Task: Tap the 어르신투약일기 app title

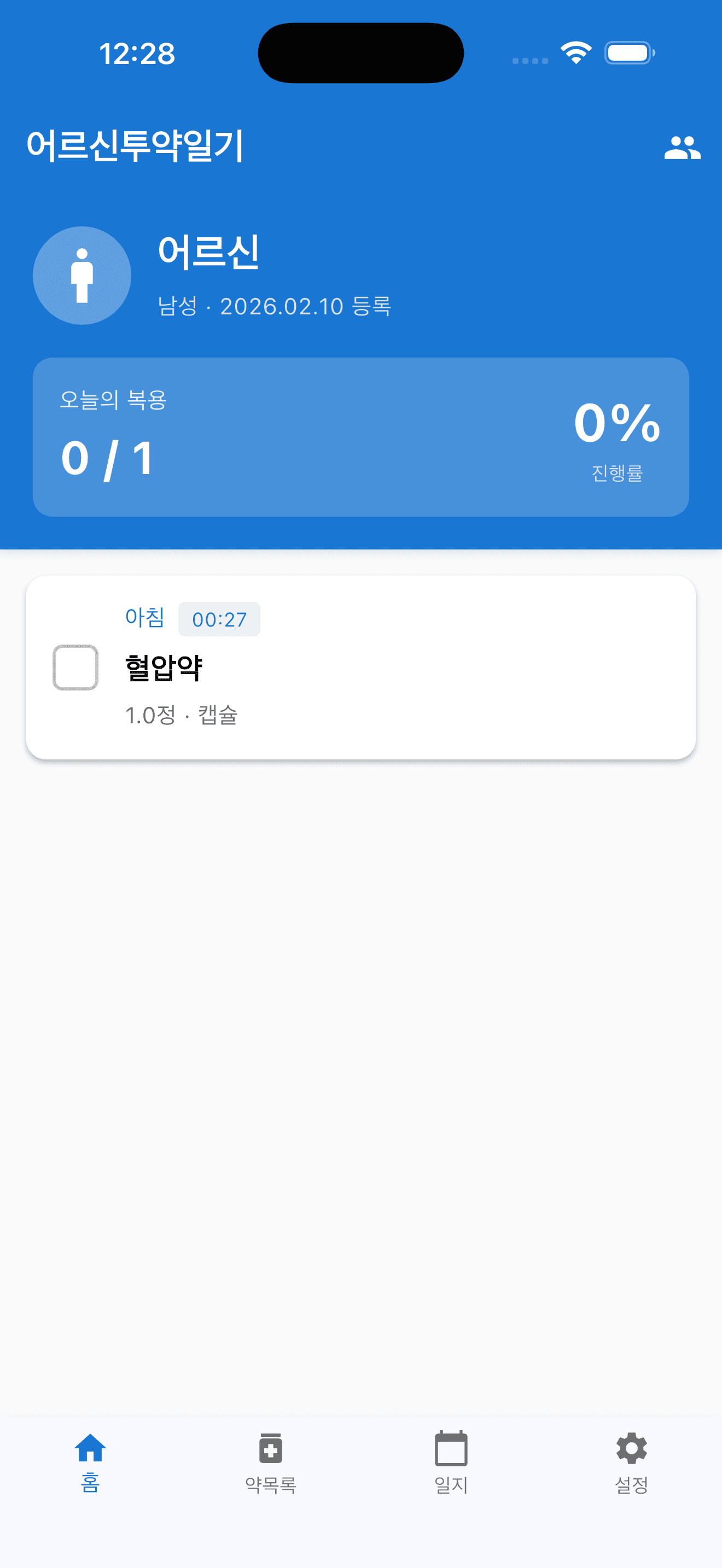Action: point(135,145)
